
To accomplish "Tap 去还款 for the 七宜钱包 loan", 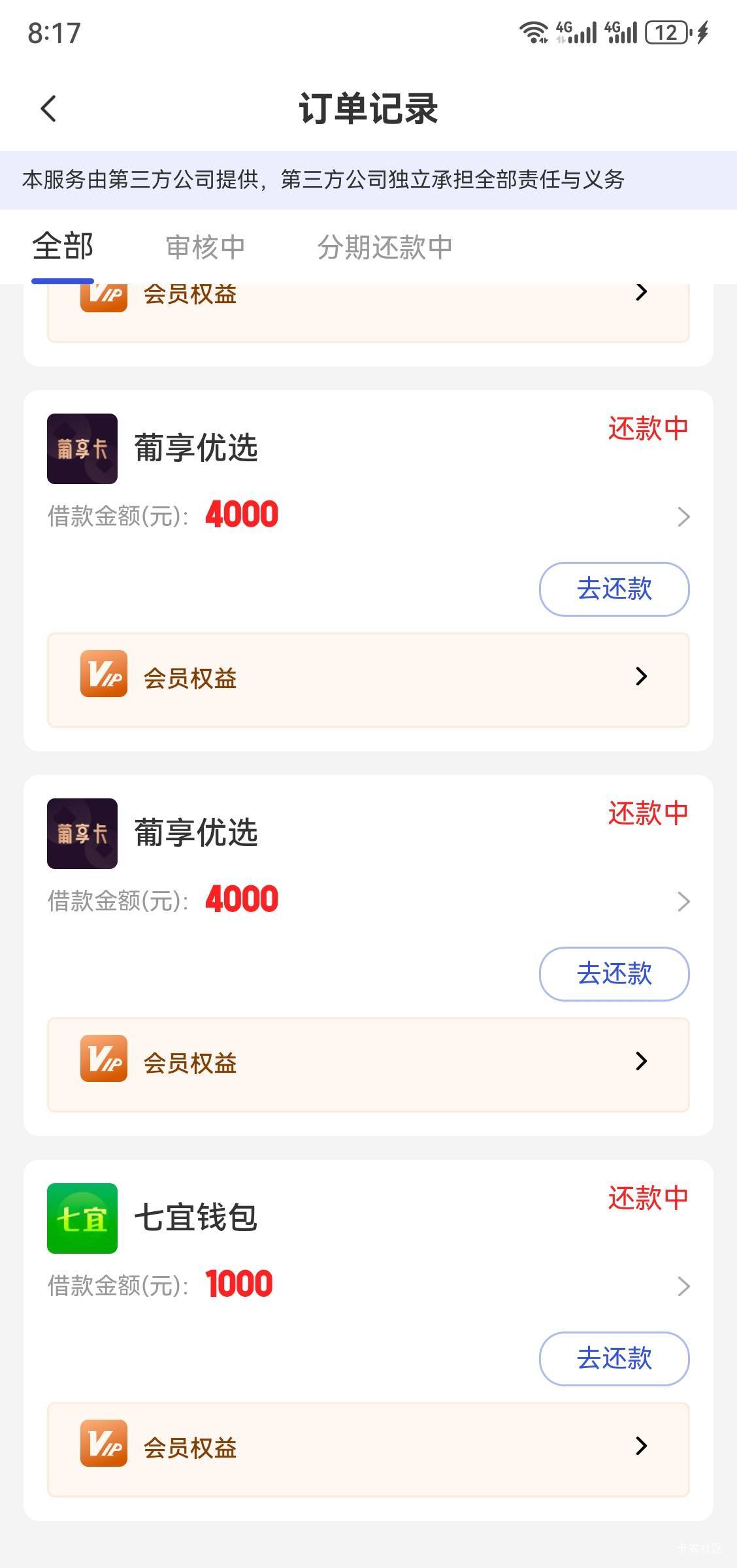I will pyautogui.click(x=614, y=1358).
